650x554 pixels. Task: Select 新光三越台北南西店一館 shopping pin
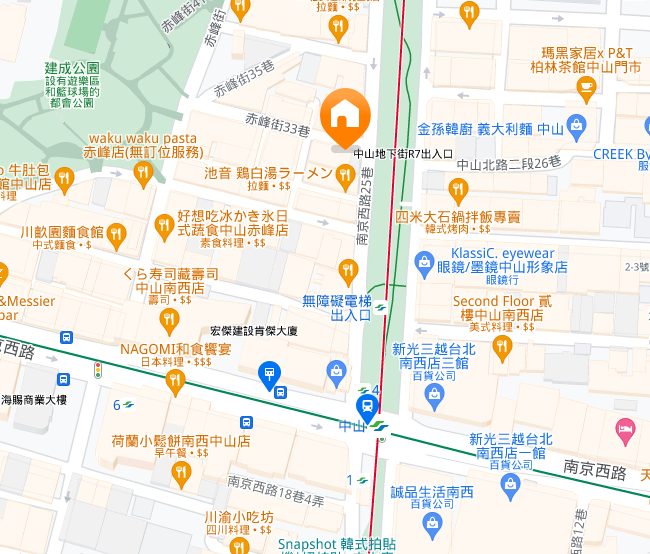click(511, 485)
